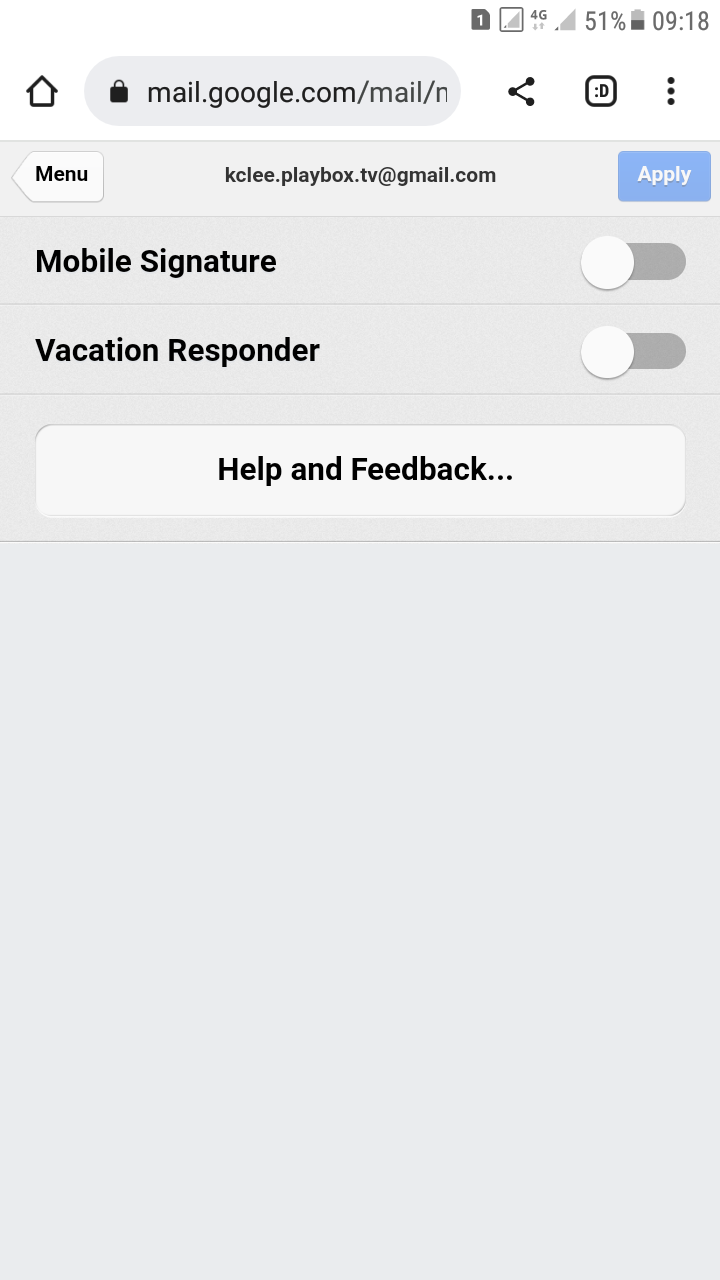Tap the battery indicator in the status bar
This screenshot has width=720, height=1280.
(x=637, y=19)
